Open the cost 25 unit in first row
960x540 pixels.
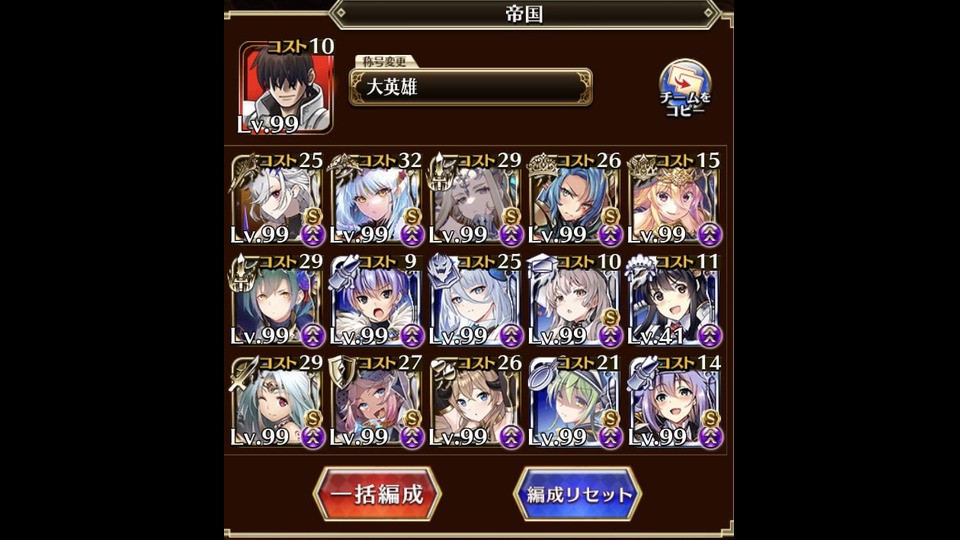coord(278,200)
